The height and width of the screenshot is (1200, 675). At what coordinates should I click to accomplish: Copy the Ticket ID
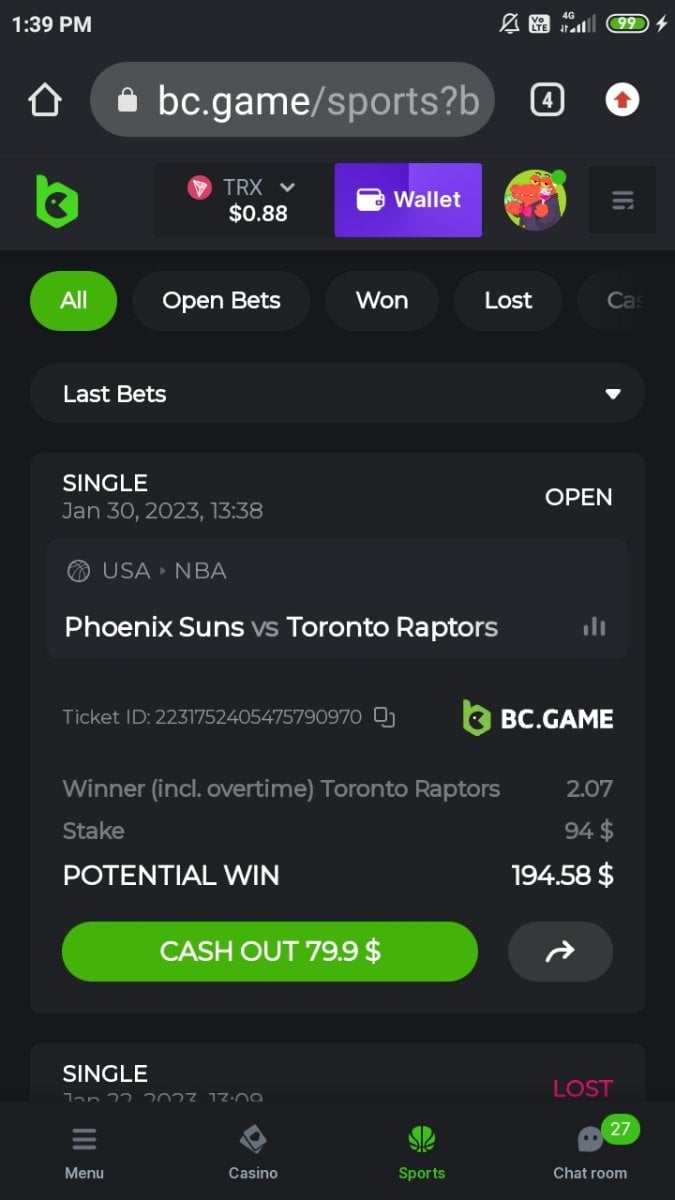[385, 717]
